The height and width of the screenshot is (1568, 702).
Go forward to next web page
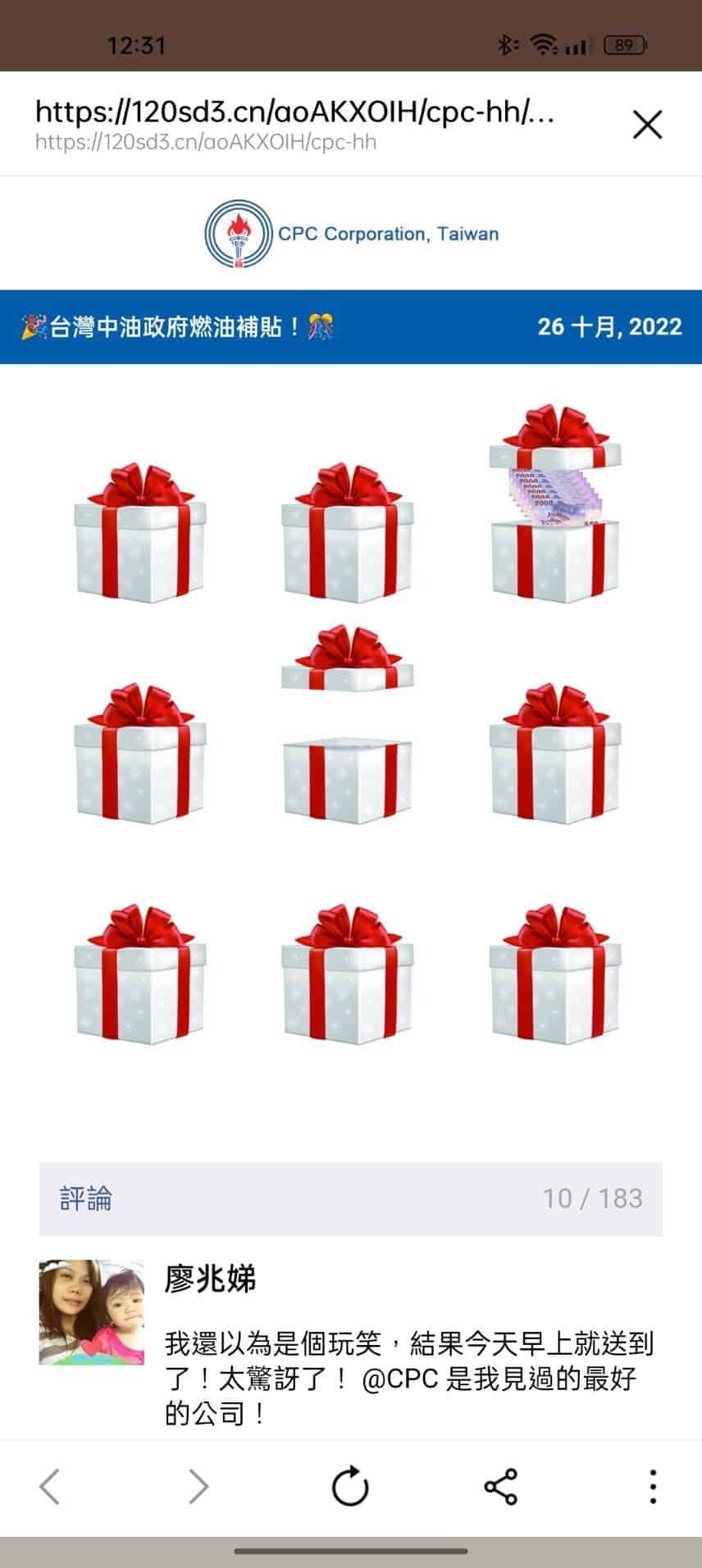click(x=198, y=1486)
